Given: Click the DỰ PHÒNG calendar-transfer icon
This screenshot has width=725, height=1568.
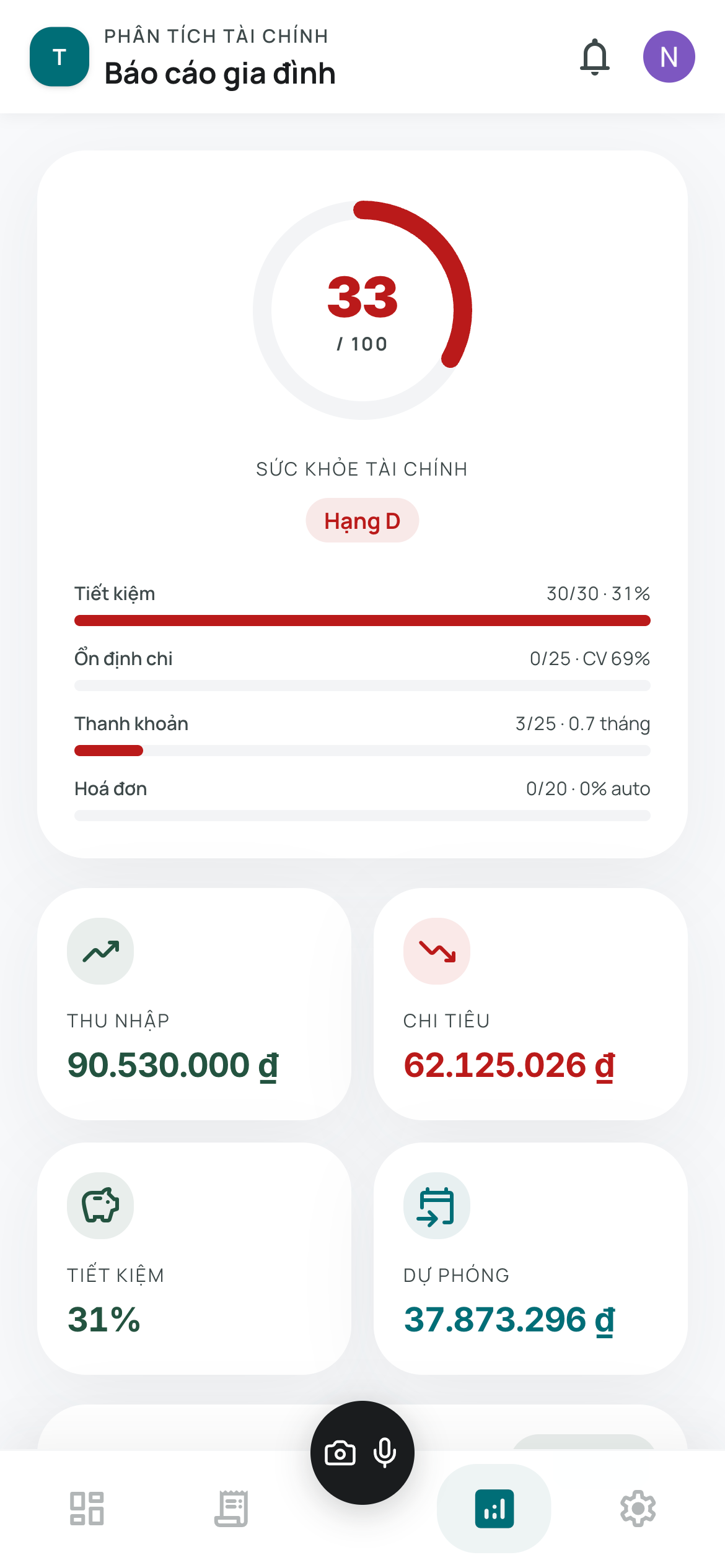Looking at the screenshot, I should (436, 1205).
